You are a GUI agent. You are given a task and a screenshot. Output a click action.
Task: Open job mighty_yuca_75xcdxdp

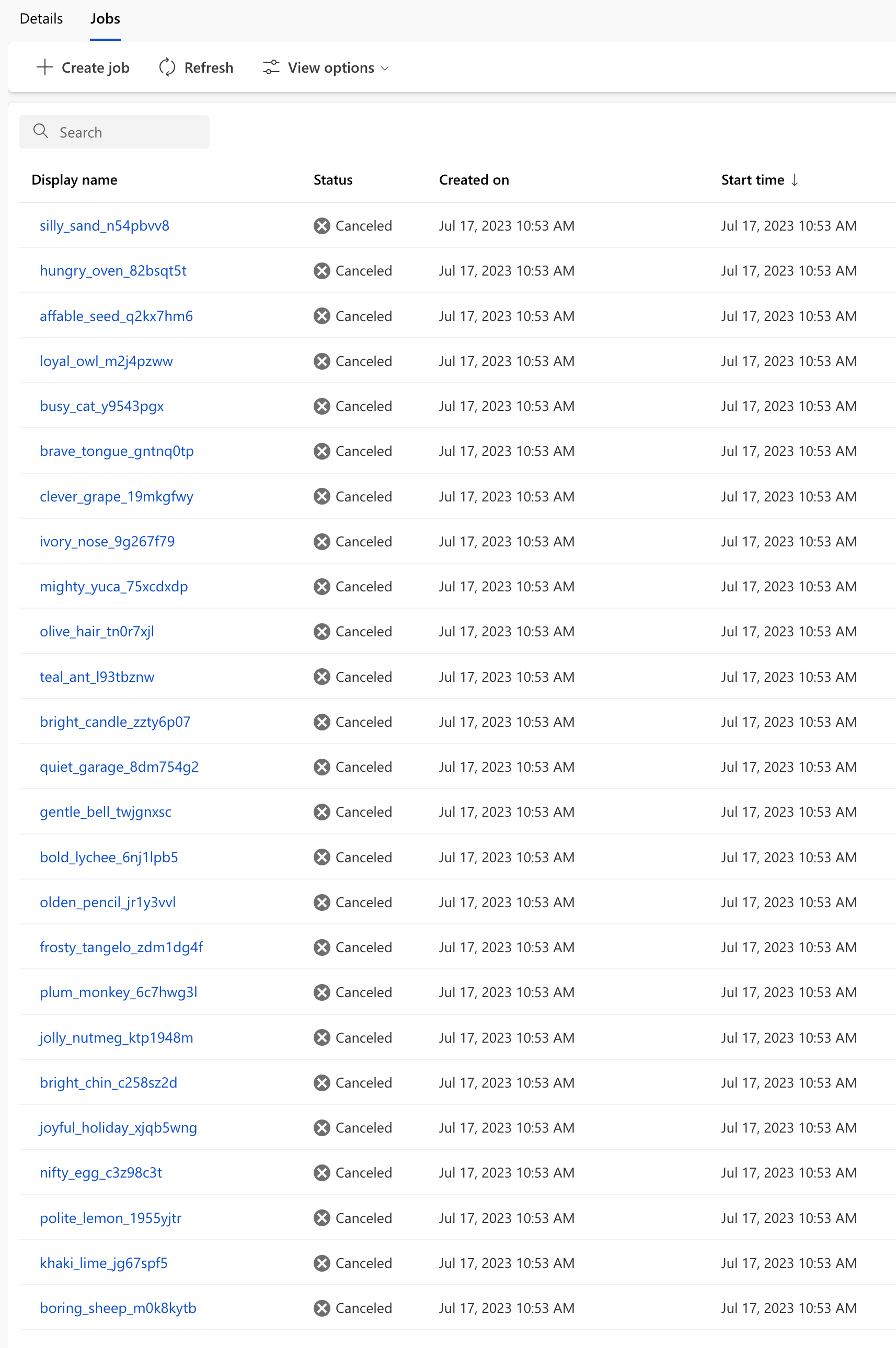[114, 587]
